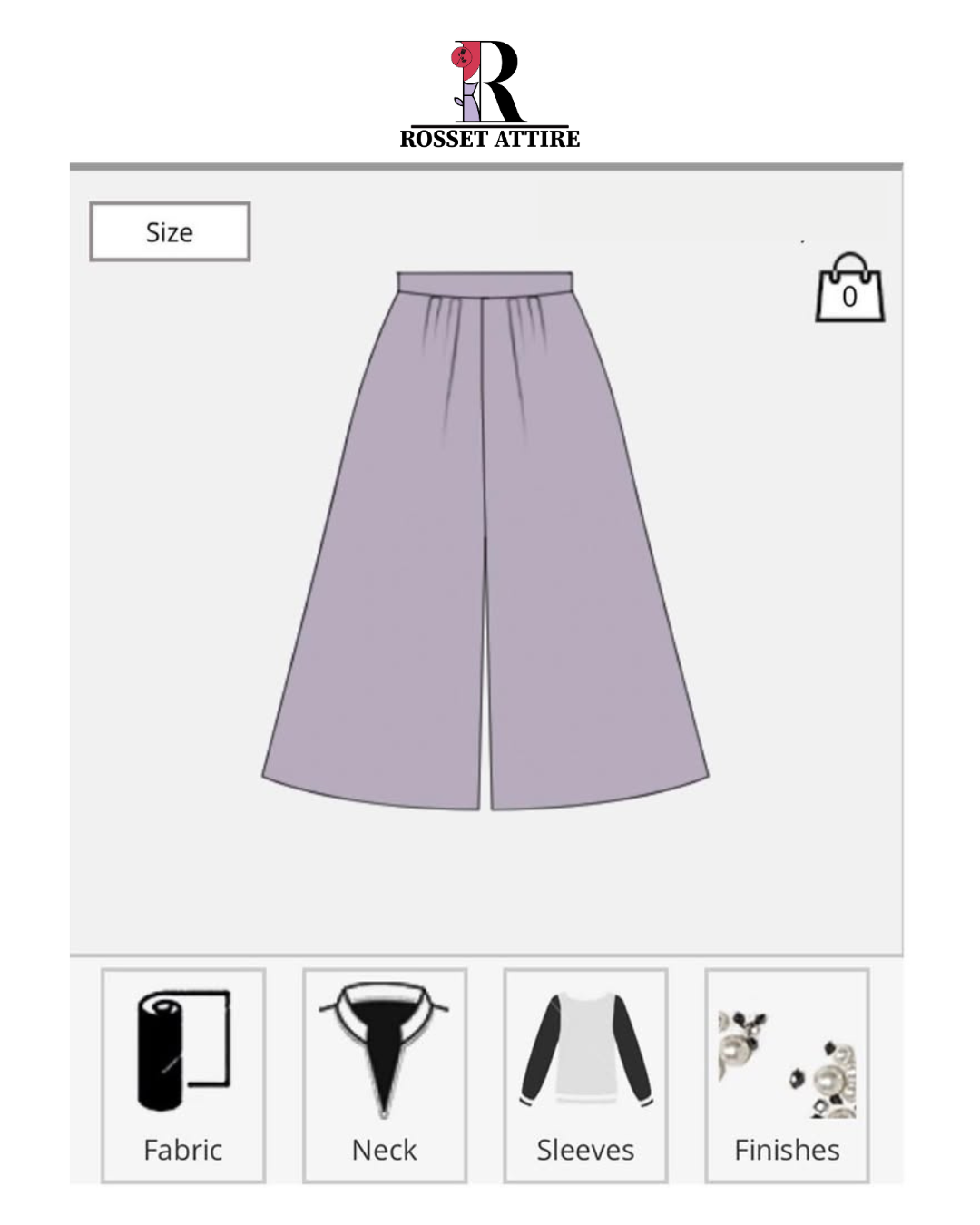View cart item count showing zero
This screenshot has width=980, height=1225.
[x=851, y=297]
